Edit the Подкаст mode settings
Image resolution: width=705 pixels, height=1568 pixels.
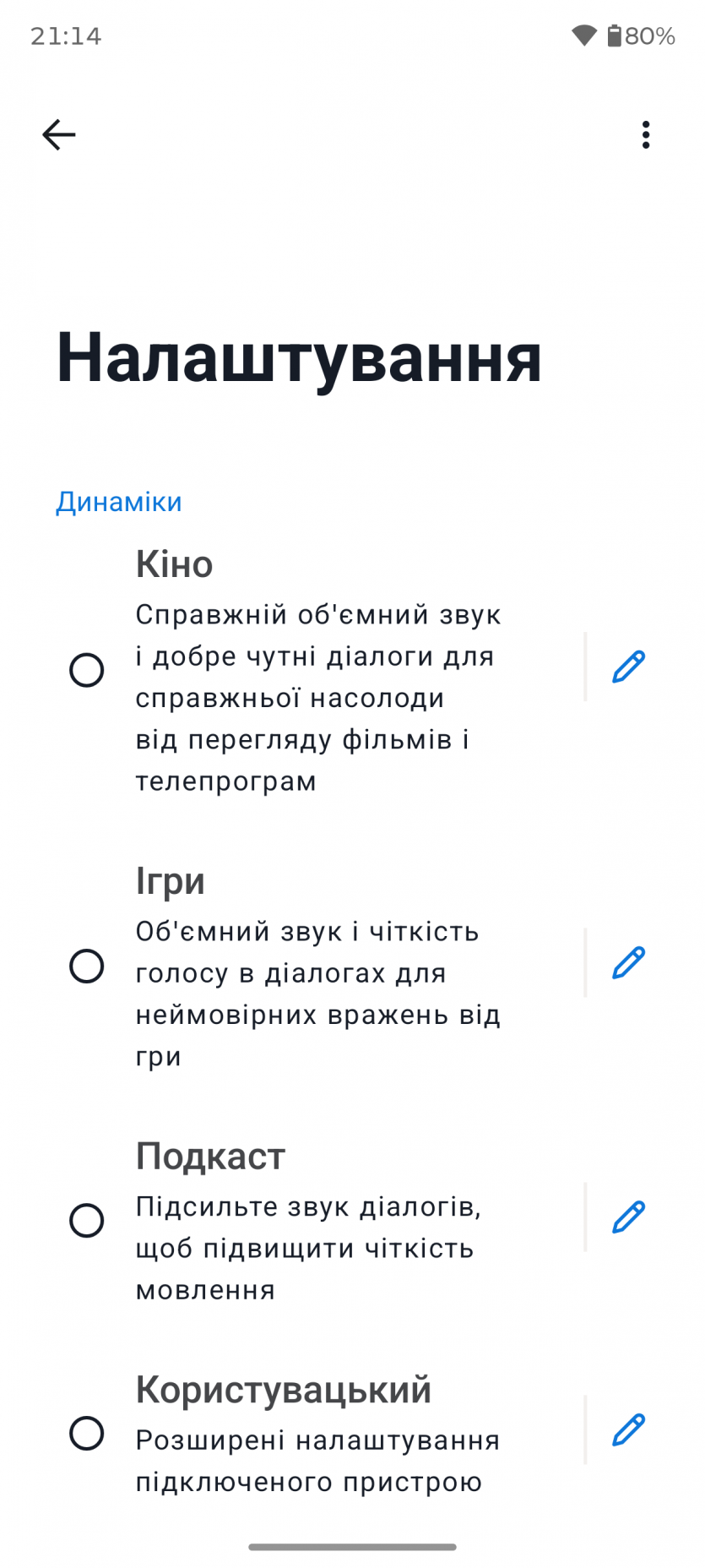(x=628, y=1217)
